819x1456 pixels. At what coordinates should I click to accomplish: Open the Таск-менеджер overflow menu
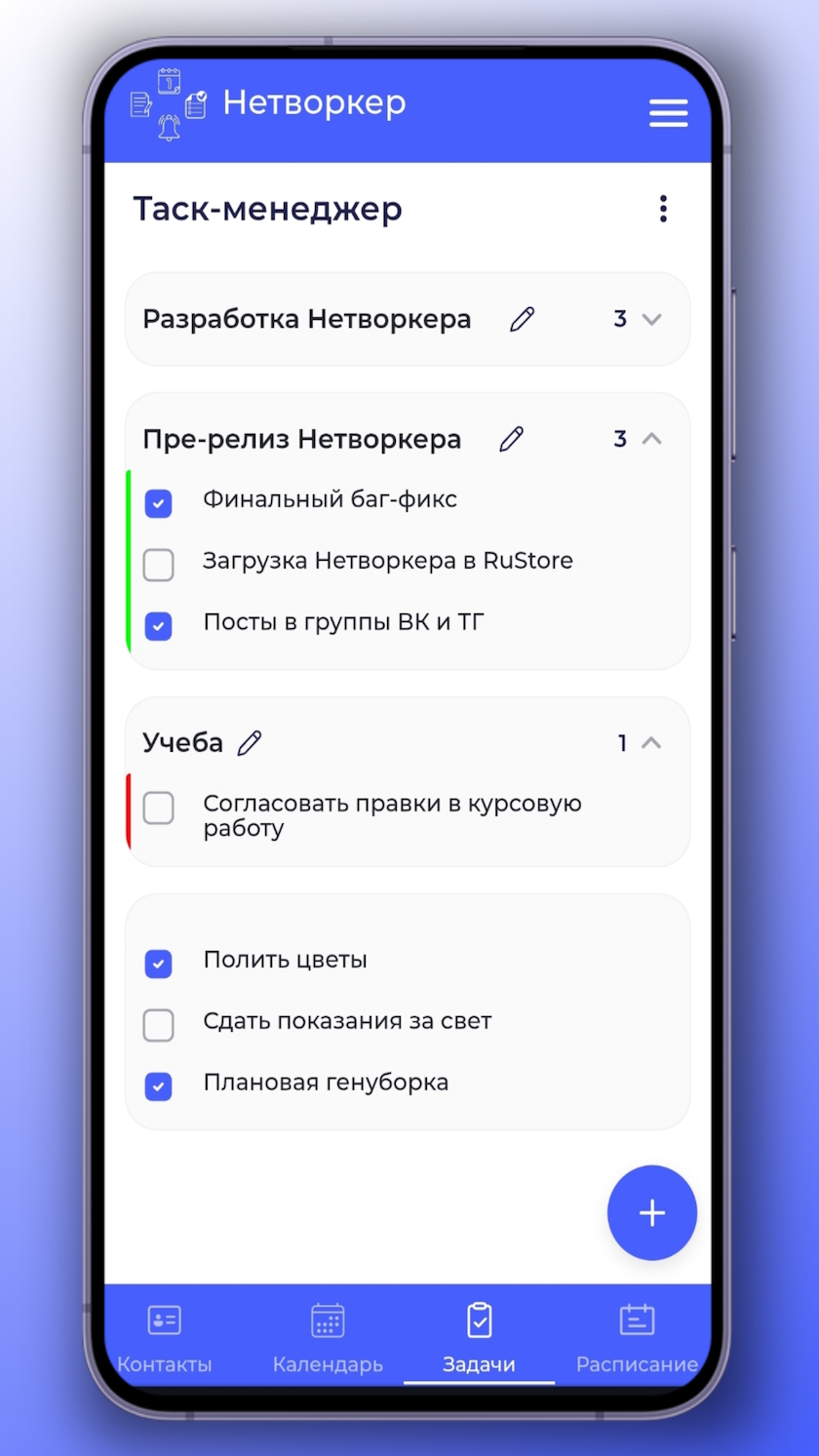tap(663, 209)
